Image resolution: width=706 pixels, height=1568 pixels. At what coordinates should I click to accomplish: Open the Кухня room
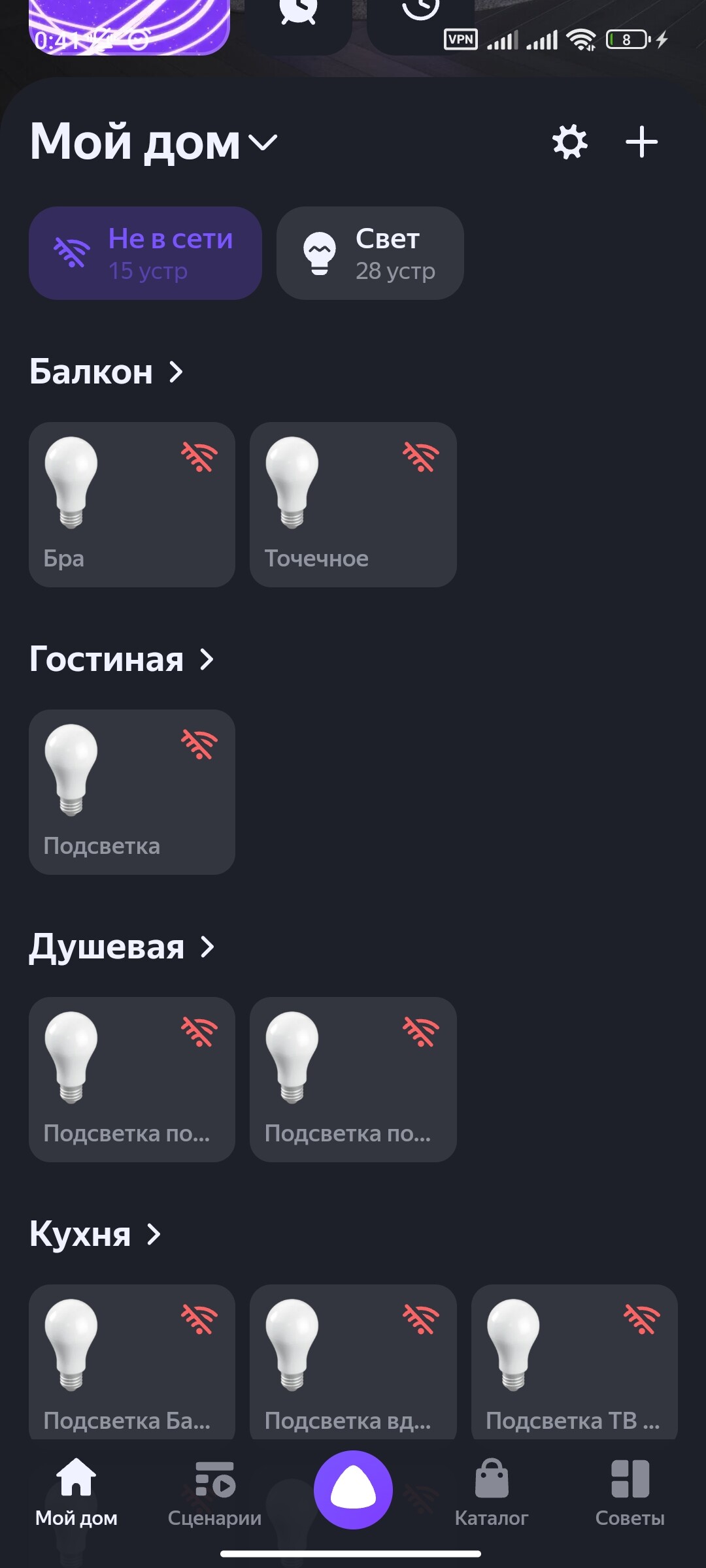click(95, 1234)
